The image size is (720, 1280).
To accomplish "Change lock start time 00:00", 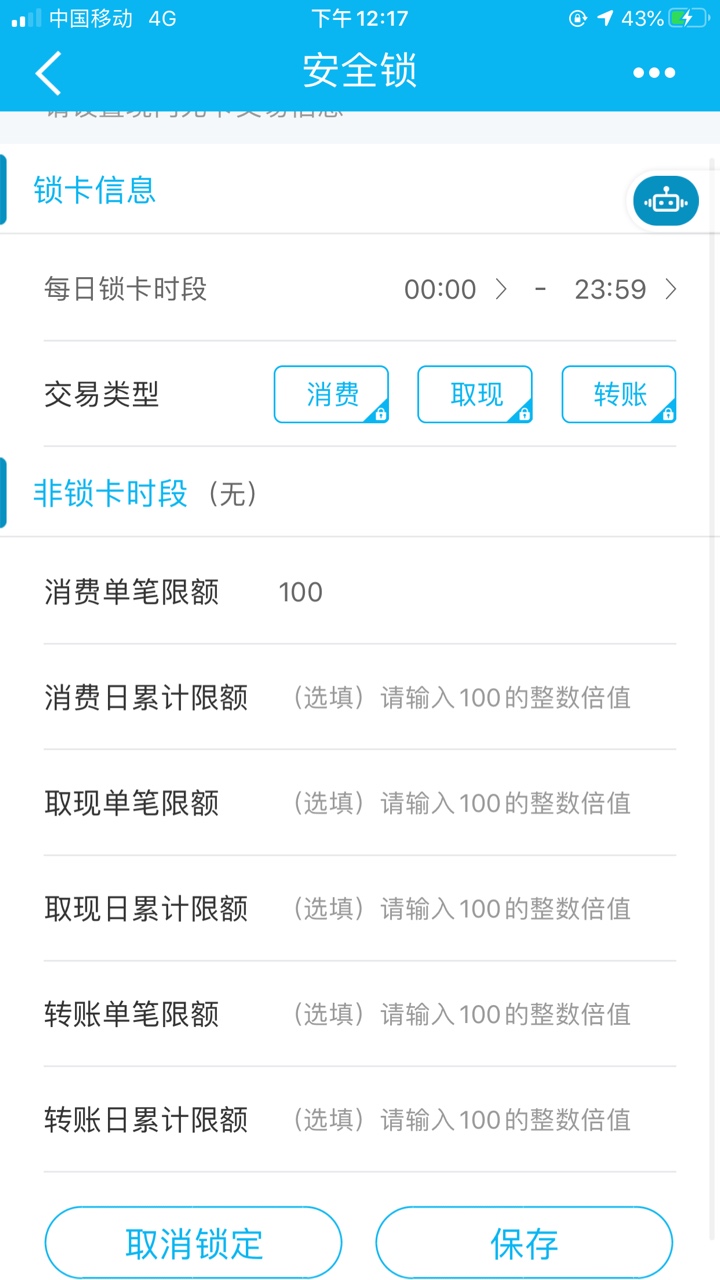I will coord(455,290).
